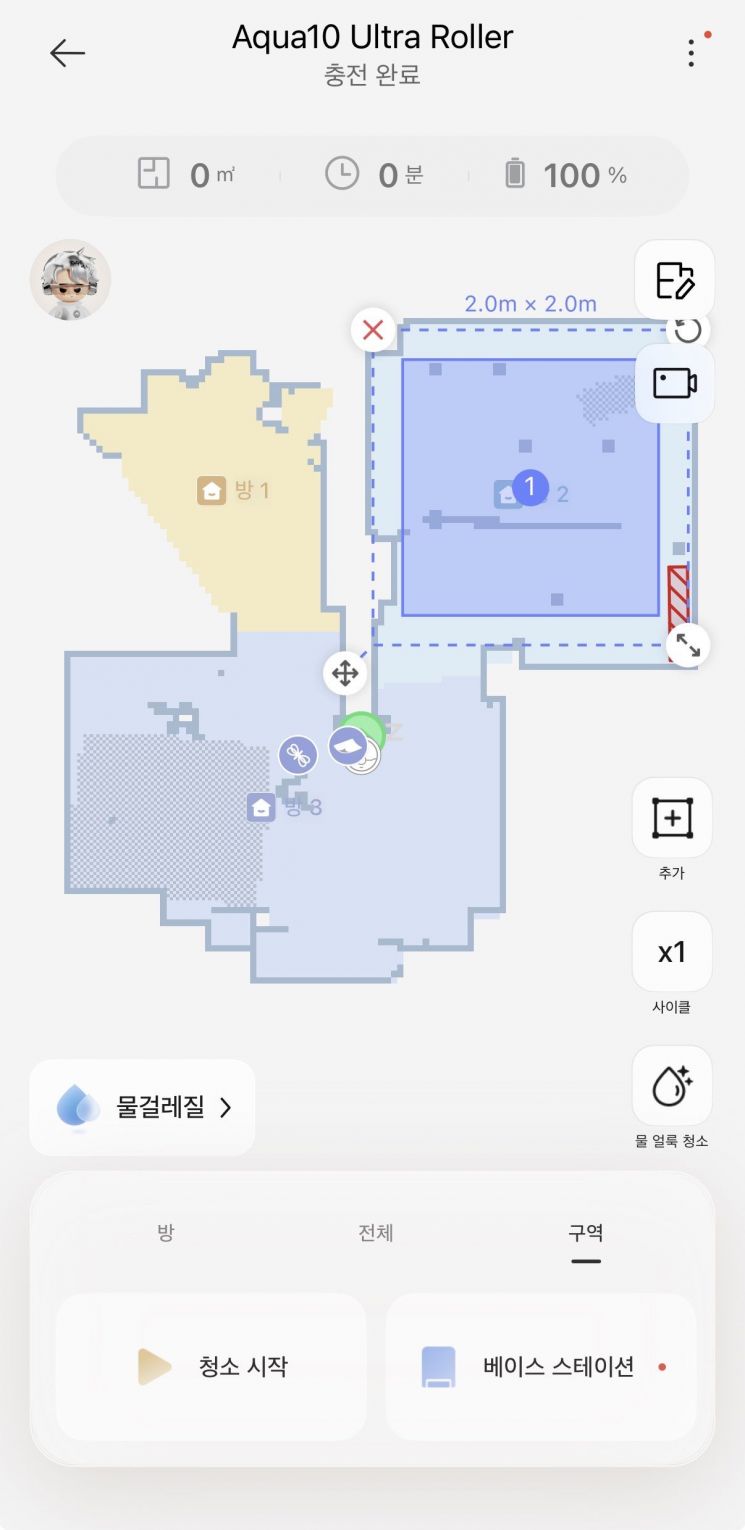Open the three-dot menu at top right
This screenshot has height=1530, width=745.
[x=691, y=52]
